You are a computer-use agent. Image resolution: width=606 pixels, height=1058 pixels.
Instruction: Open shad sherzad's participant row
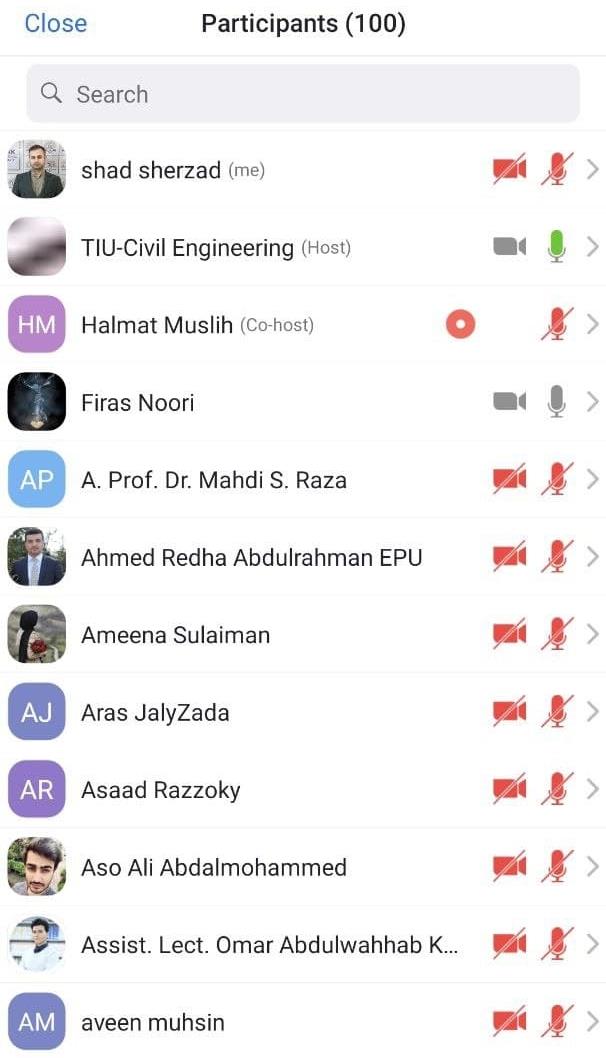150,170
